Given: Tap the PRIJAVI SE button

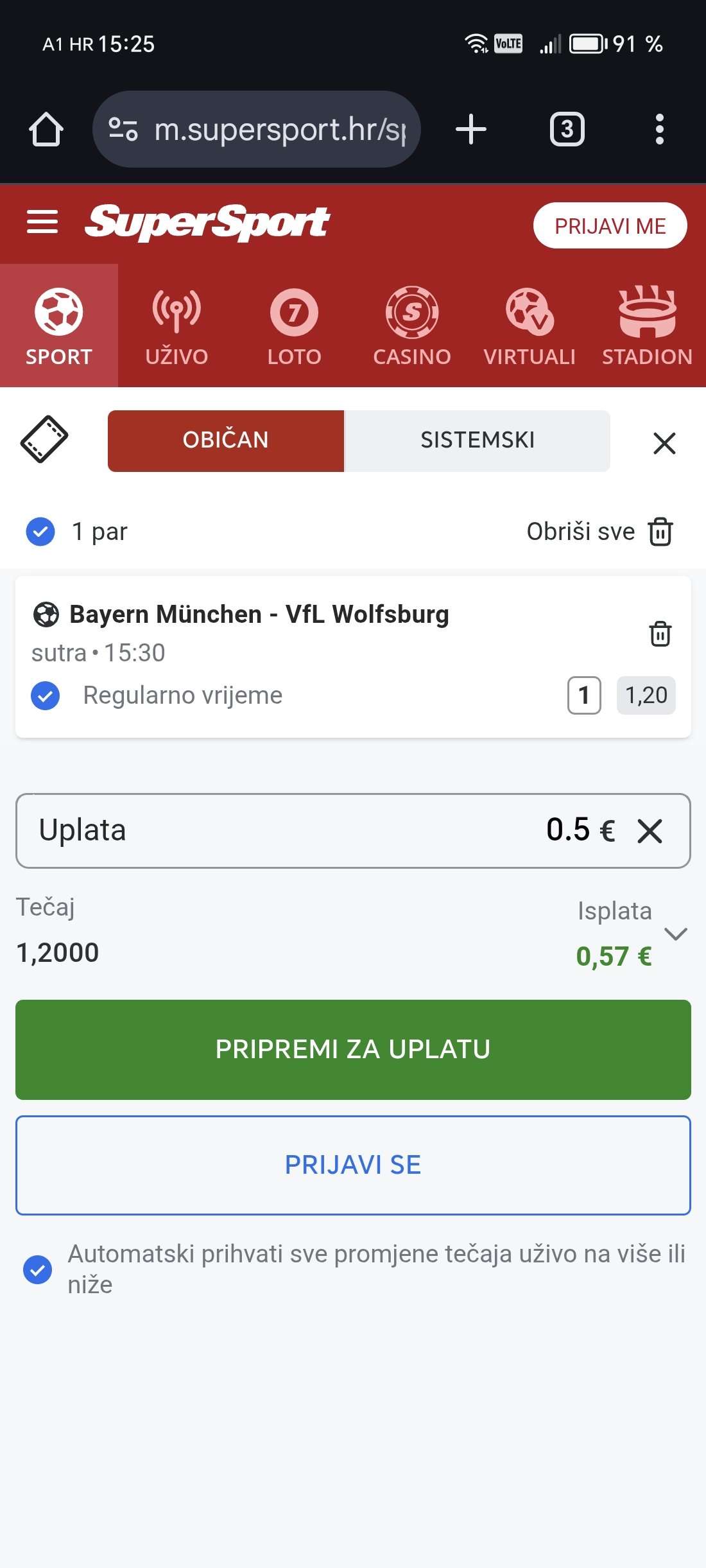Looking at the screenshot, I should tap(353, 1165).
